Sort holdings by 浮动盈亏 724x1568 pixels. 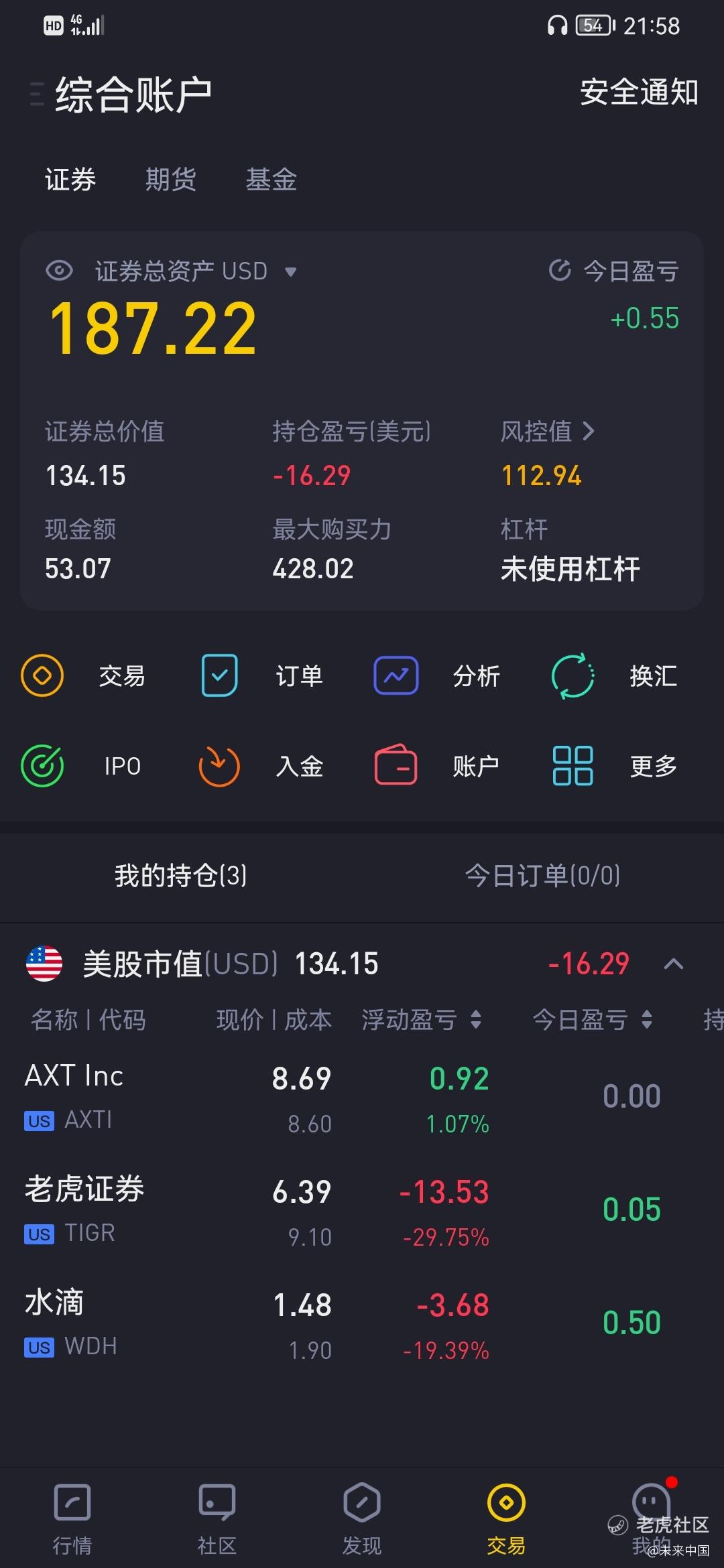pos(421,1020)
